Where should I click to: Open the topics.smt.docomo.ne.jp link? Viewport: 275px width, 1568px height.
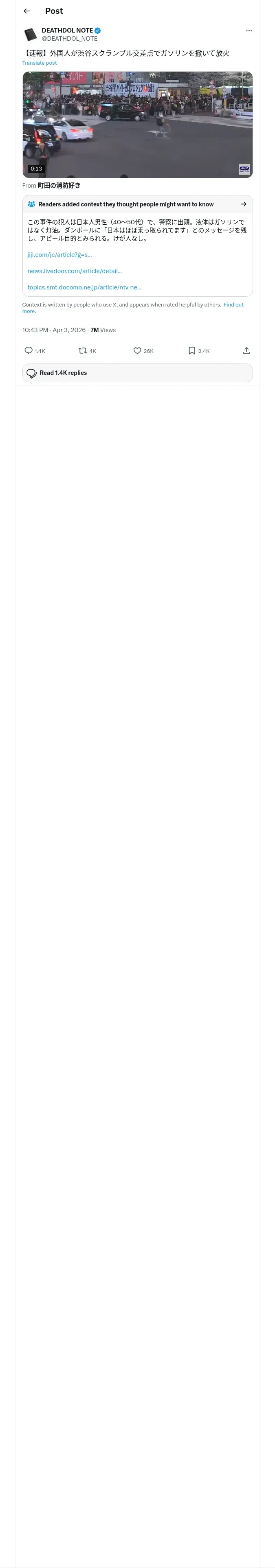[x=84, y=287]
